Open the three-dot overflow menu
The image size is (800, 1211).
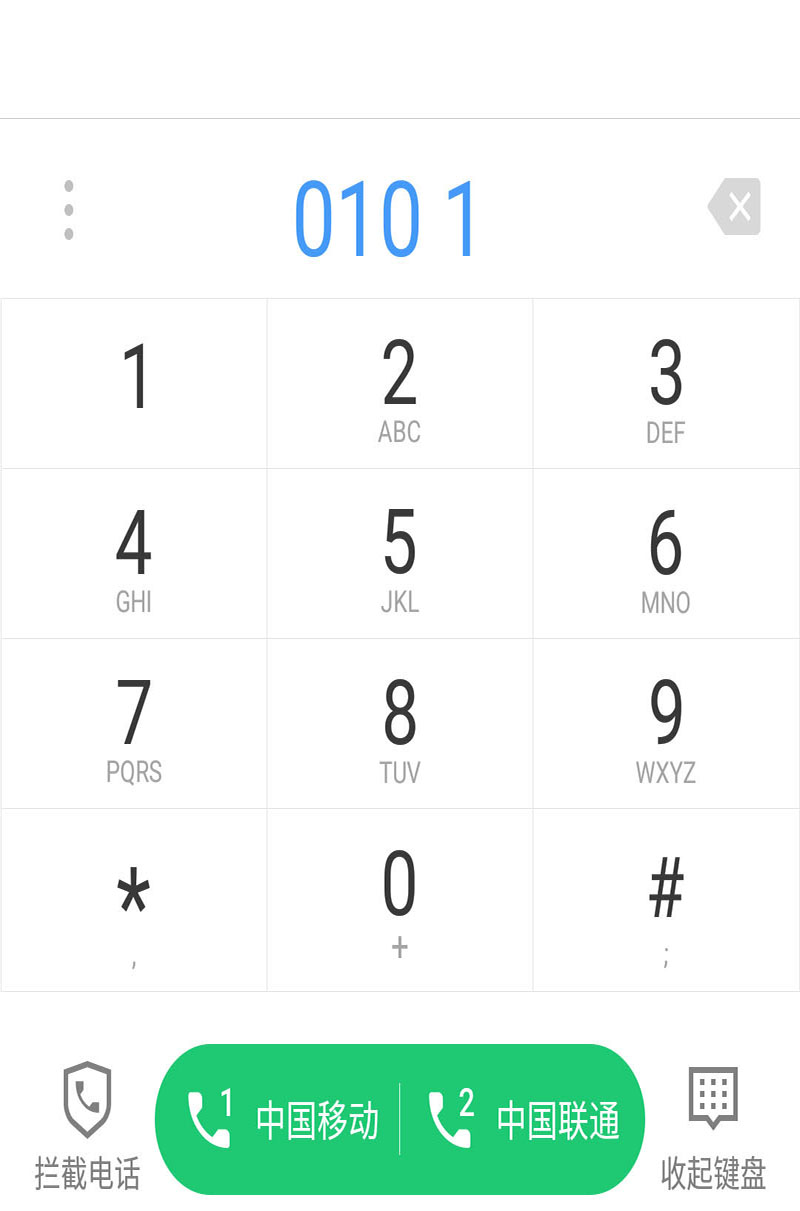click(68, 210)
